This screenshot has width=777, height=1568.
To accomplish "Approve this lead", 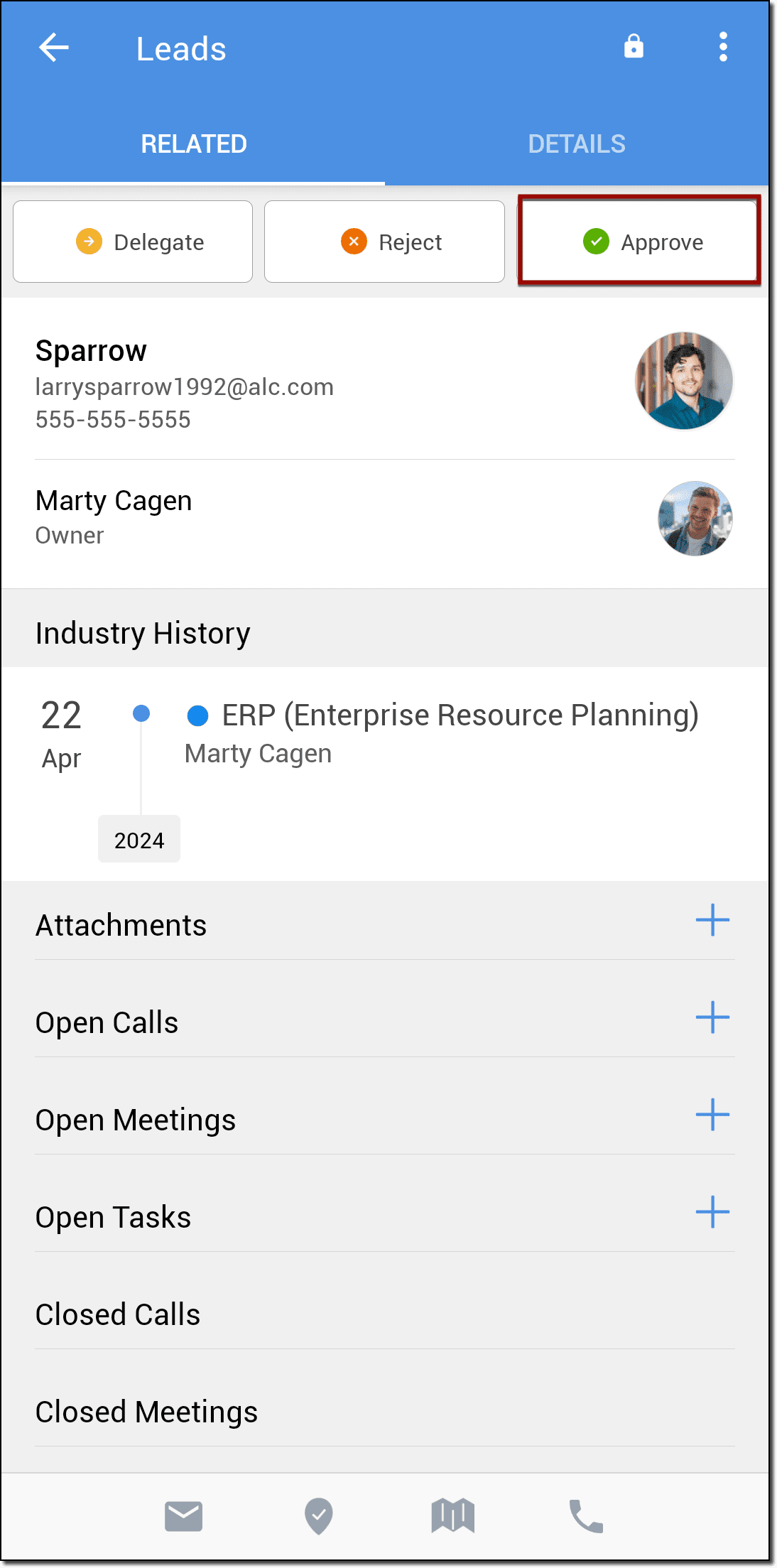I will [639, 242].
